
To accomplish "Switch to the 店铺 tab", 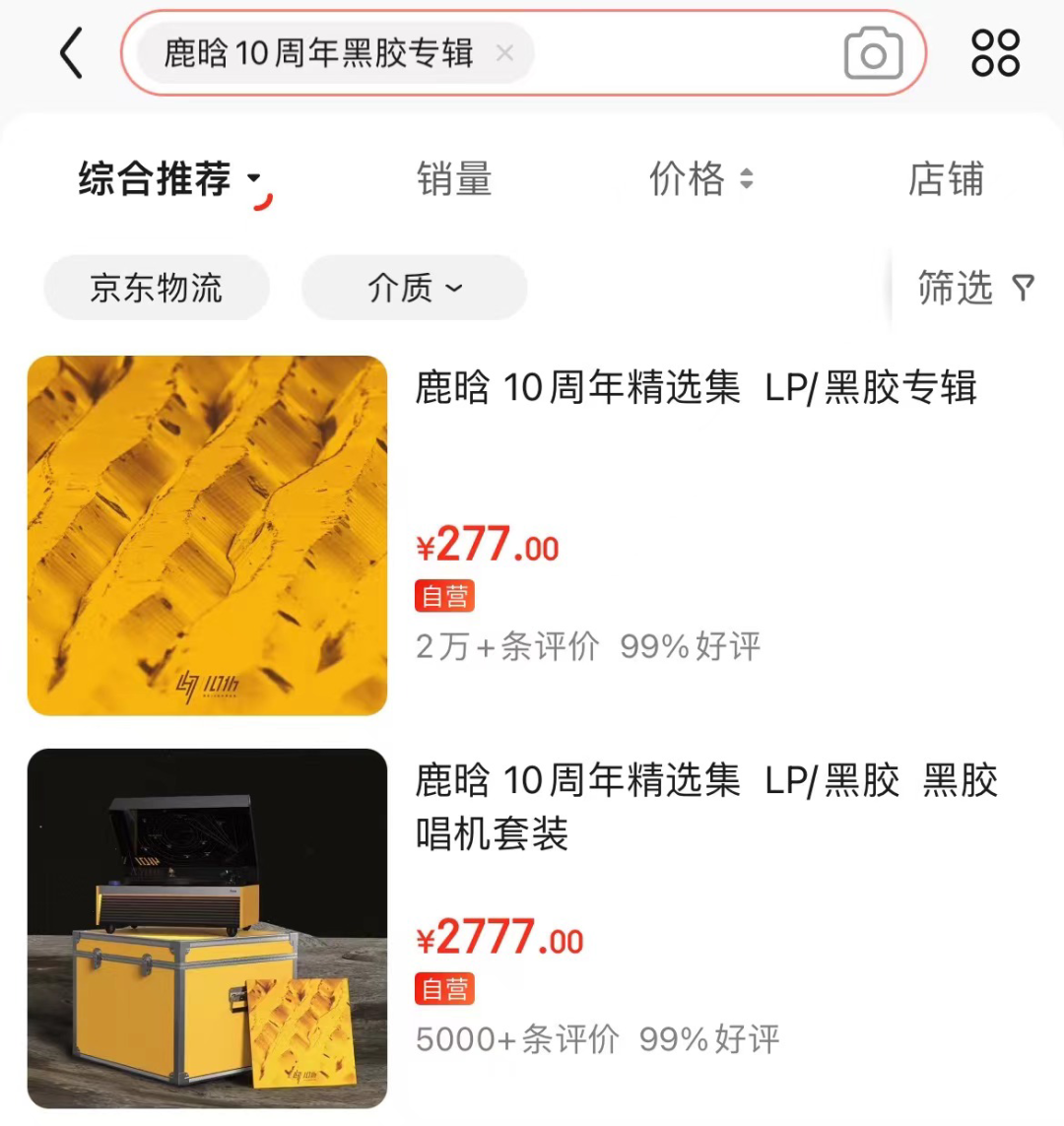I will pos(945,179).
